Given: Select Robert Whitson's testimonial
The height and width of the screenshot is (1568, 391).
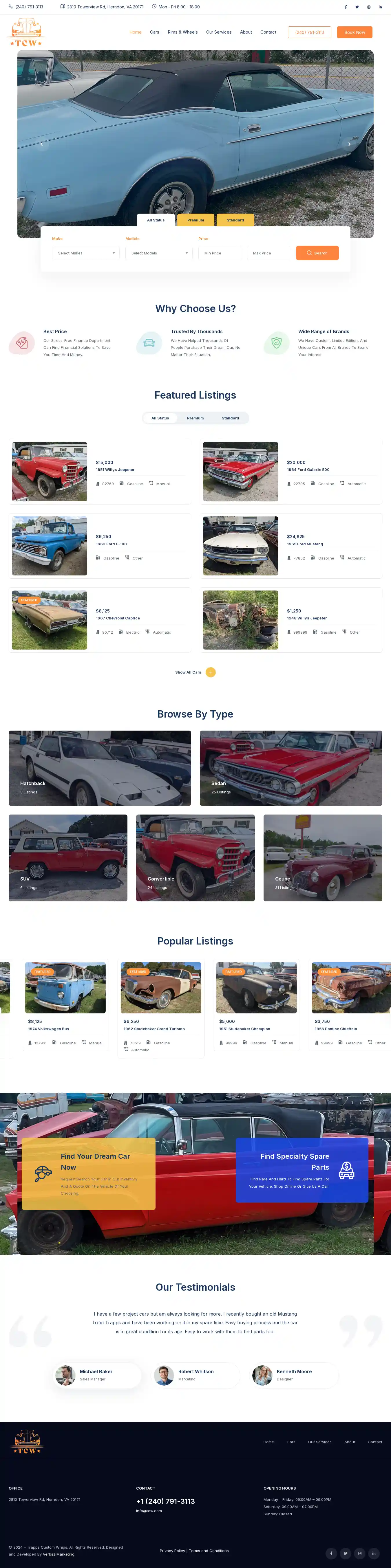Looking at the screenshot, I should (195, 1375).
